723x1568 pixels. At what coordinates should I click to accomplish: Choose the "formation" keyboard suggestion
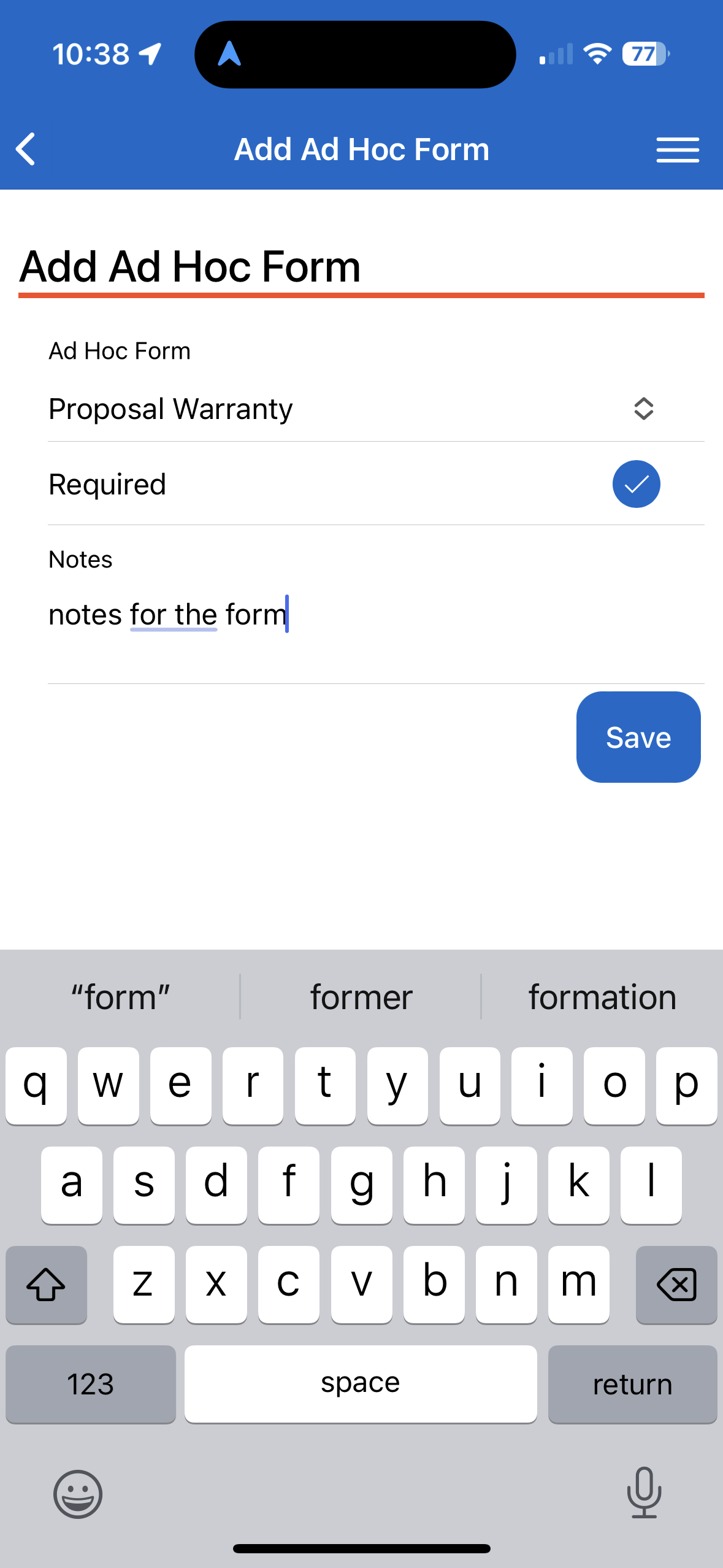pyautogui.click(x=602, y=997)
